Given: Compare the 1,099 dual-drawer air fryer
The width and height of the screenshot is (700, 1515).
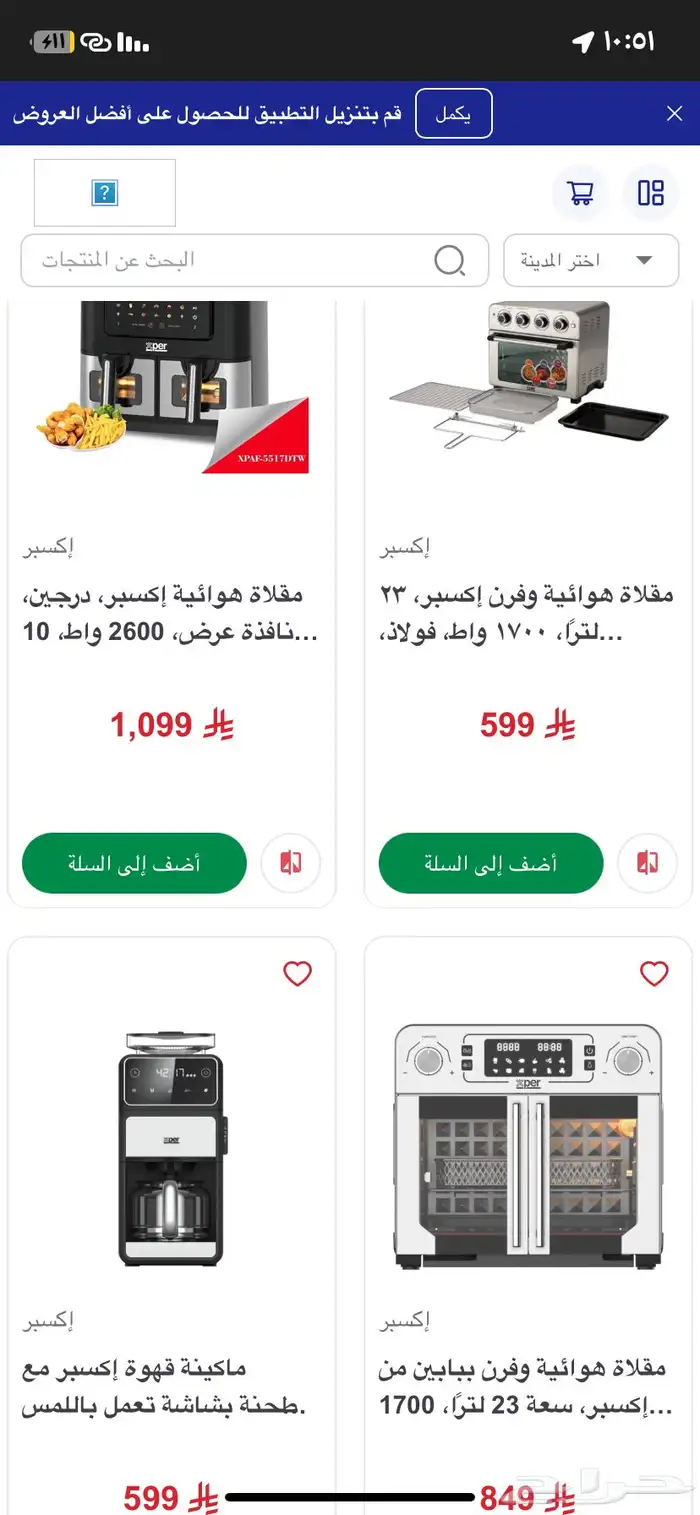Looking at the screenshot, I should [291, 863].
